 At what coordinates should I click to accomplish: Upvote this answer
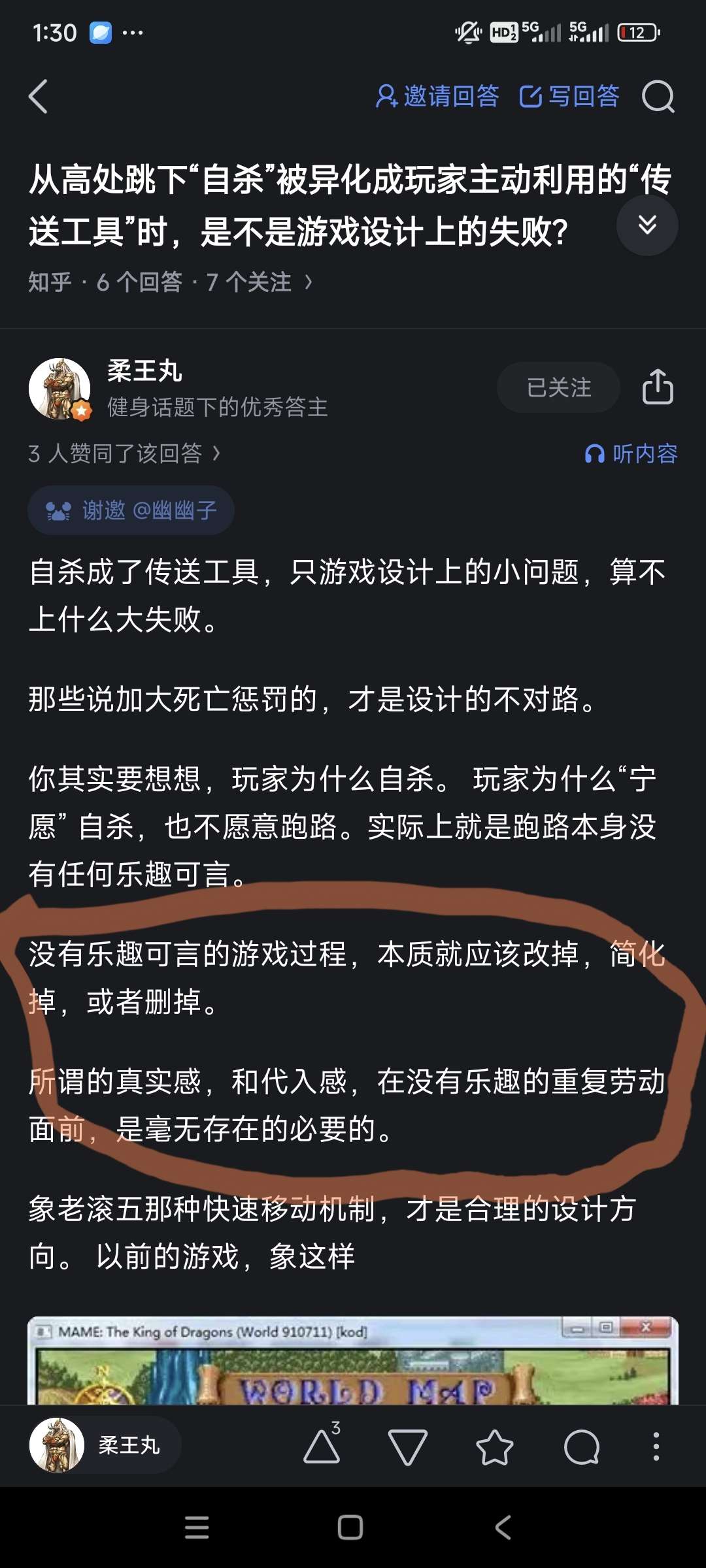322,1445
